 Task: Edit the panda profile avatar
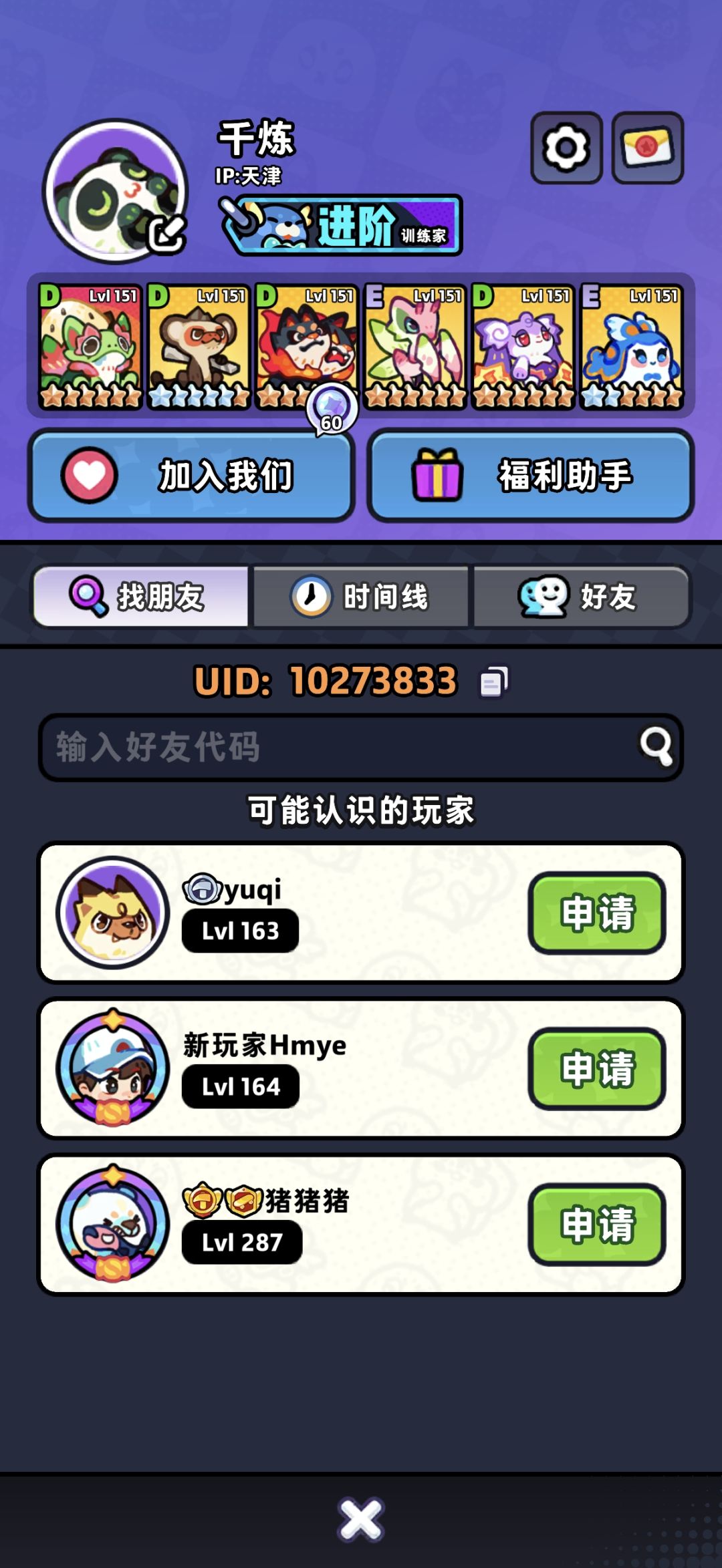(x=115, y=192)
